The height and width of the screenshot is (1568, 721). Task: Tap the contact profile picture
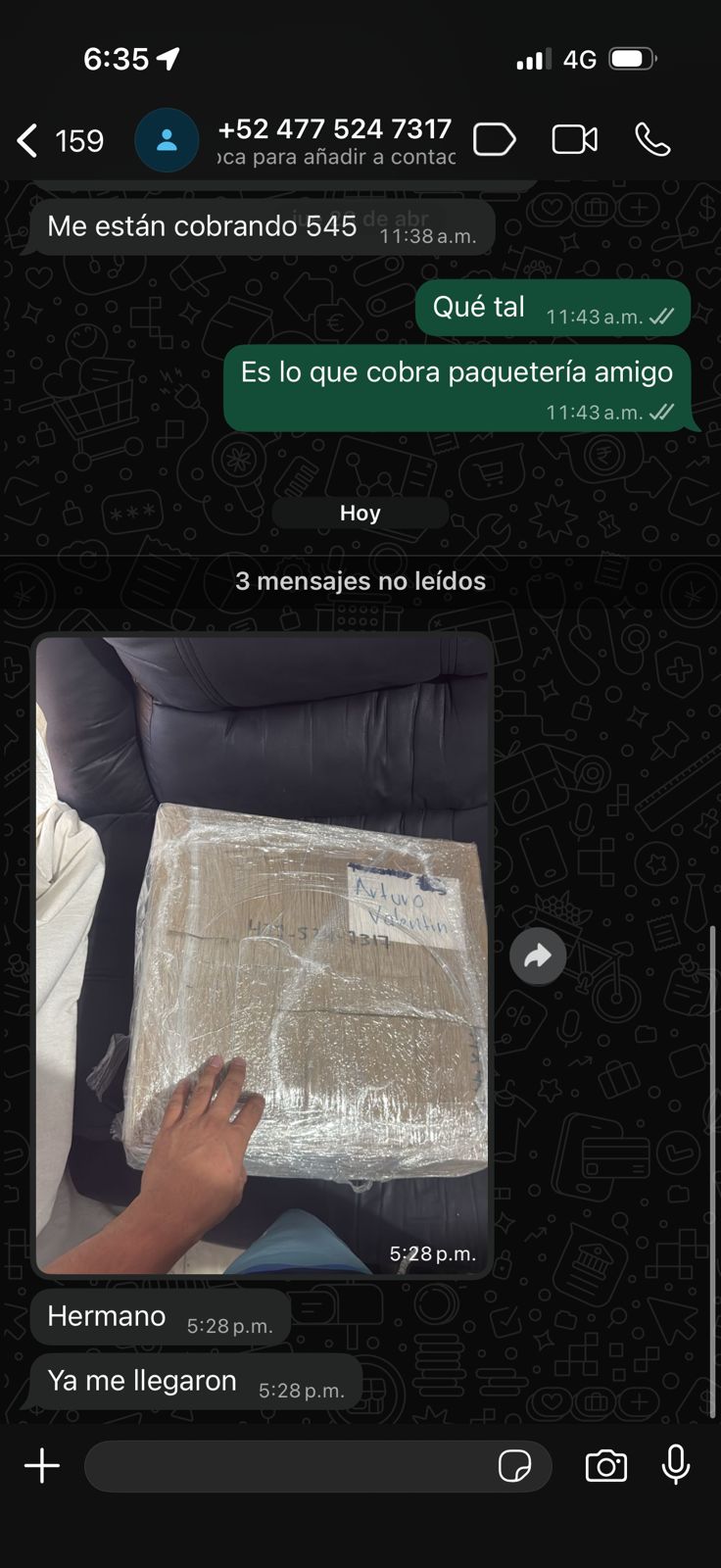coord(167,140)
